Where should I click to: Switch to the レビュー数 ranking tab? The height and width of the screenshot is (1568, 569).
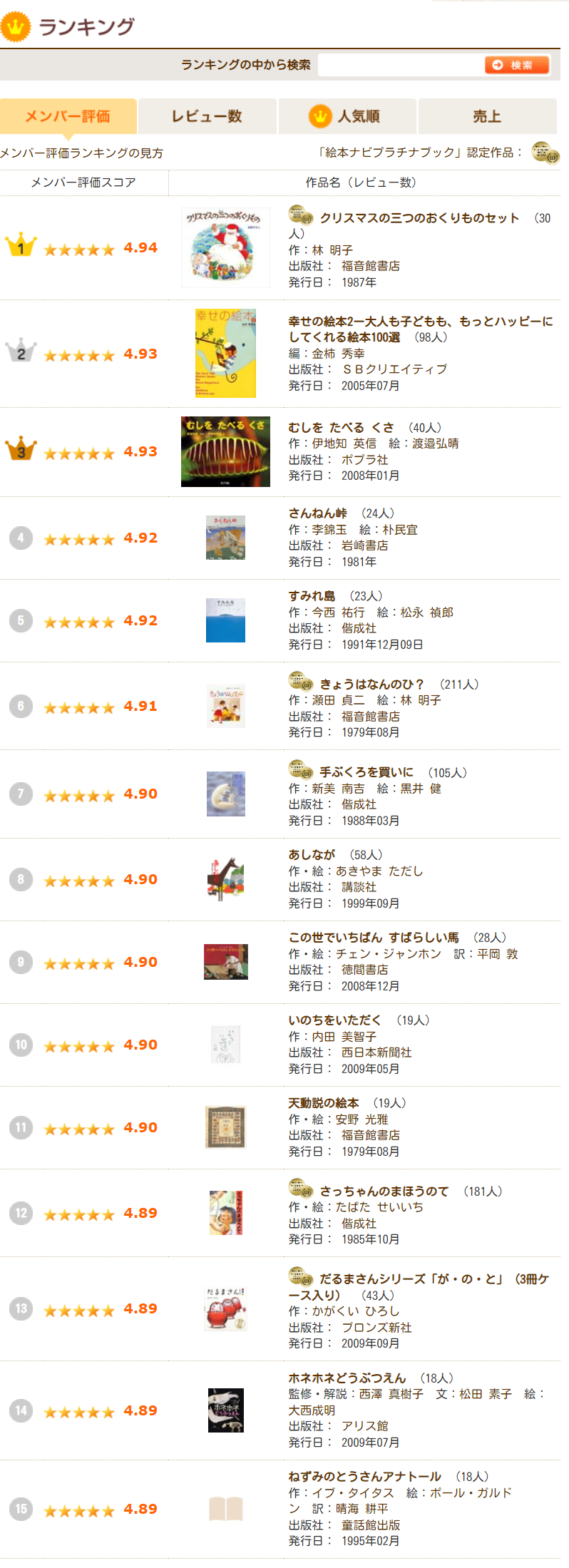tap(207, 116)
